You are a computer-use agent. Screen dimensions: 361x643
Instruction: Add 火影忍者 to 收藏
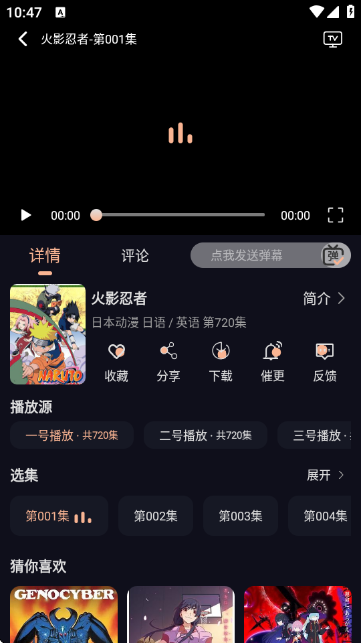pos(117,362)
